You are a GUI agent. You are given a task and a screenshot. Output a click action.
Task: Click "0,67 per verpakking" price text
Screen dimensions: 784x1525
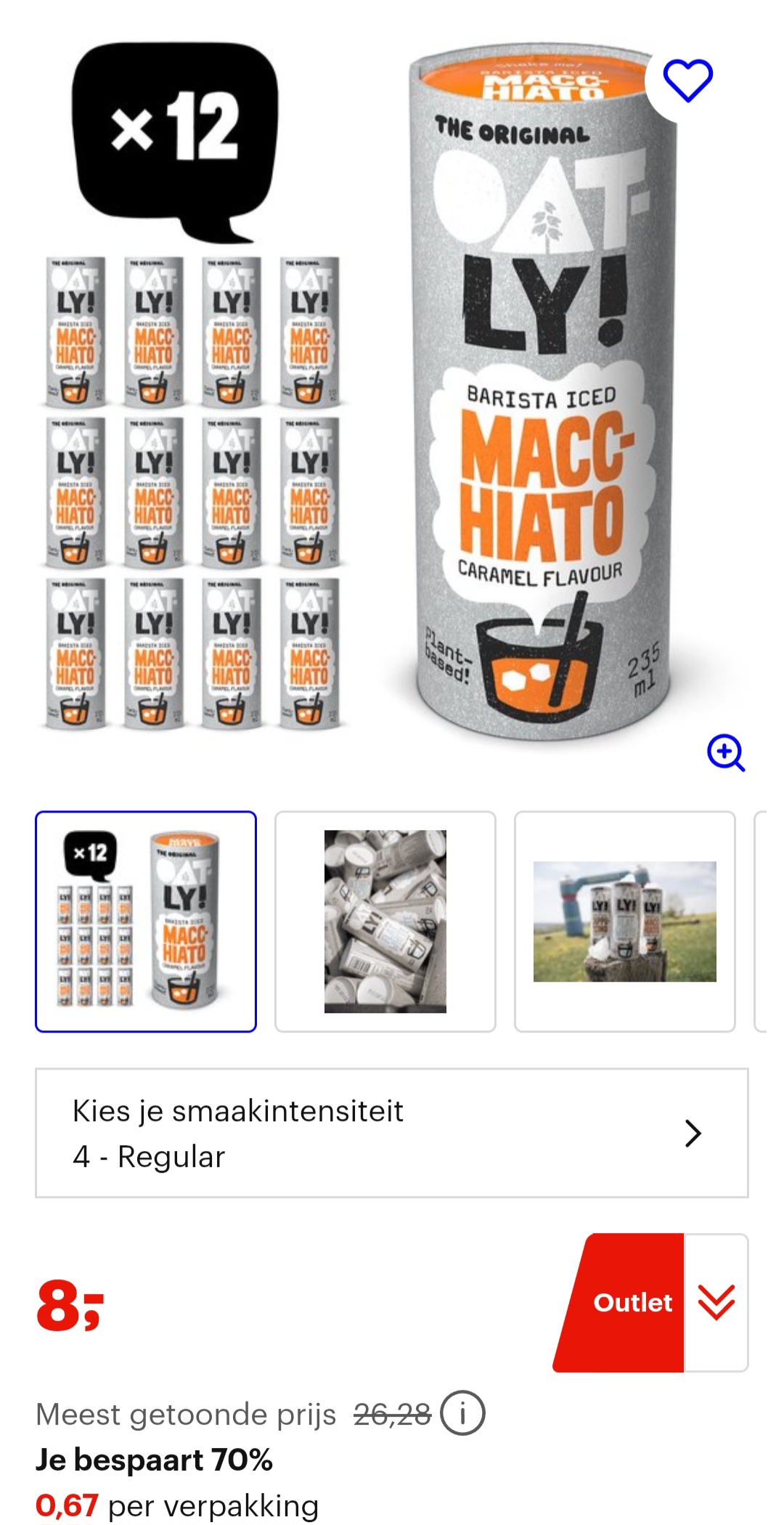[176, 1509]
